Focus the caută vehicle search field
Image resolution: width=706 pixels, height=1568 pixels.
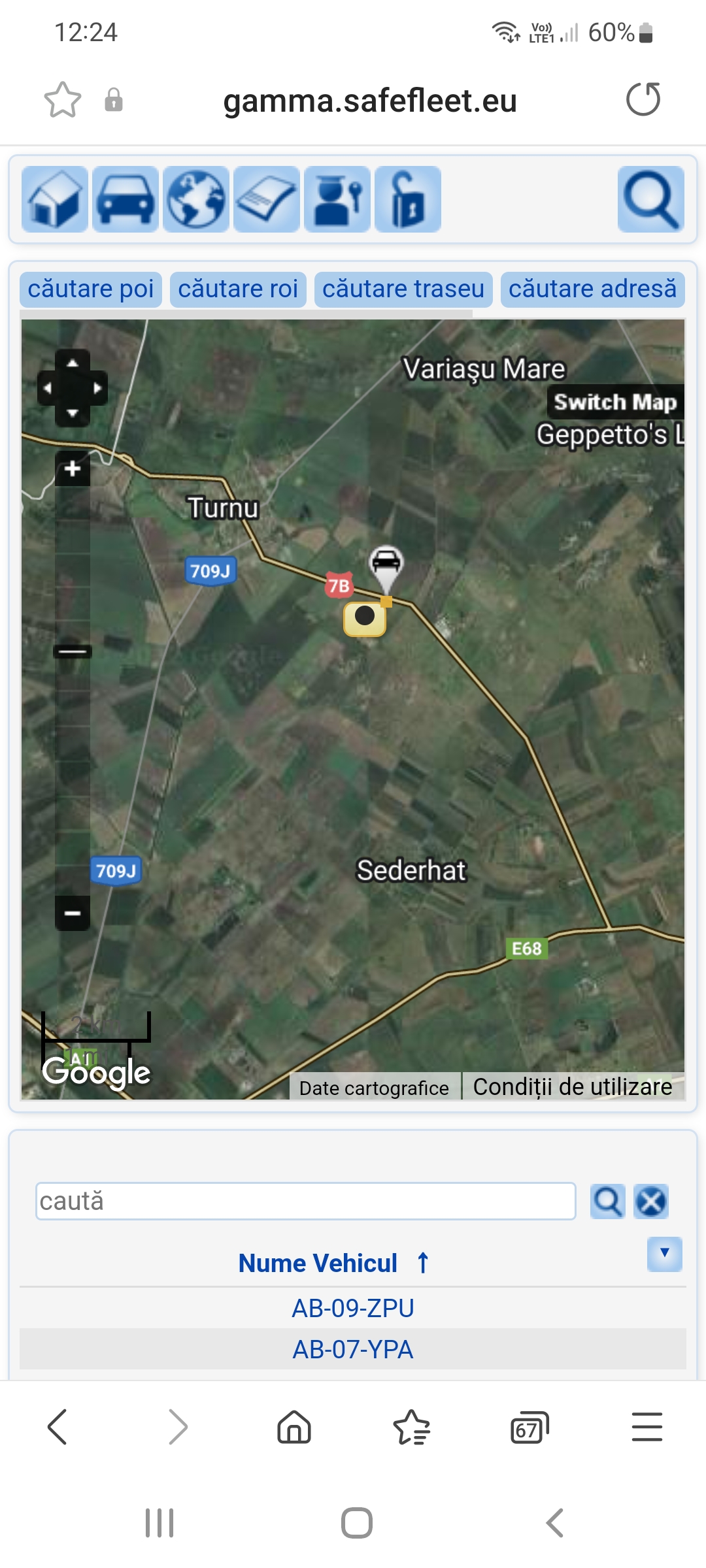[305, 1201]
